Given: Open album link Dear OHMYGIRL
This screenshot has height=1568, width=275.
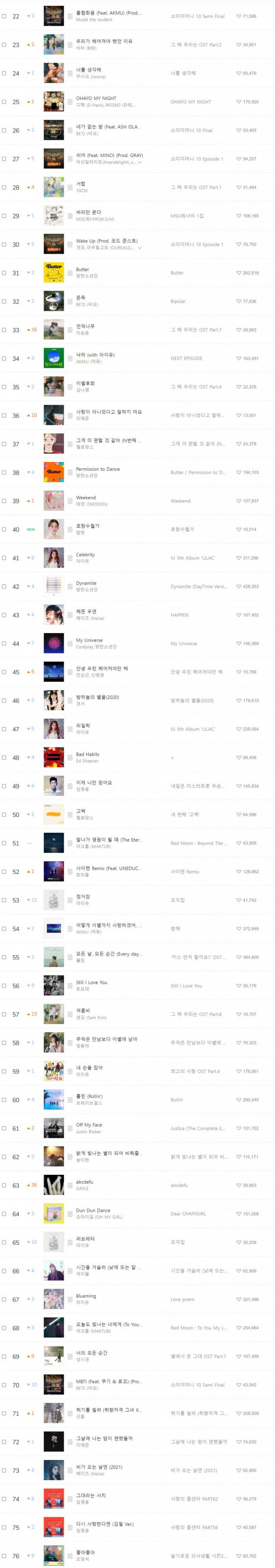Looking at the screenshot, I should tap(189, 1214).
